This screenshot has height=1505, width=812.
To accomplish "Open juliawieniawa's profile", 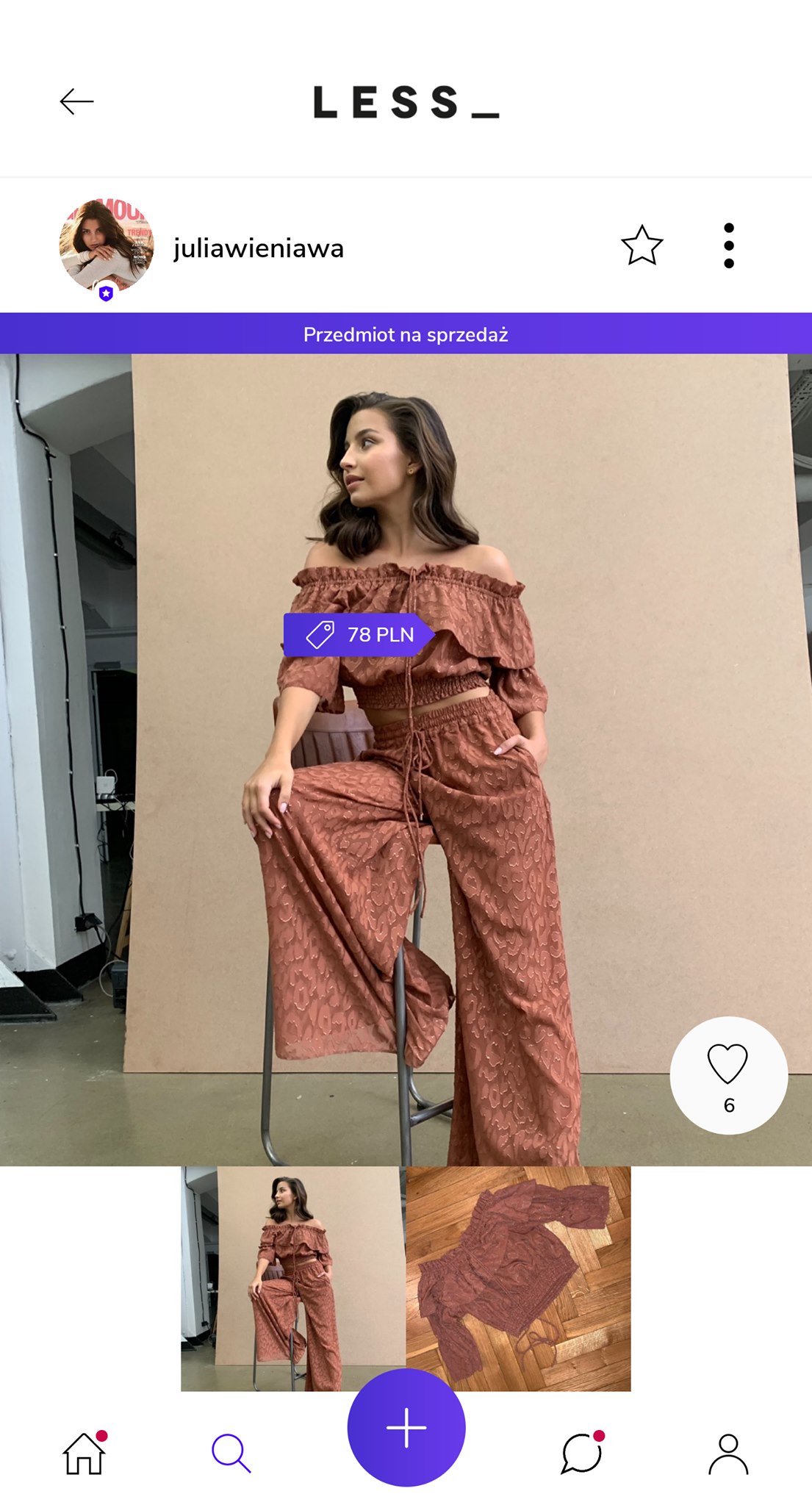I will click(x=258, y=248).
